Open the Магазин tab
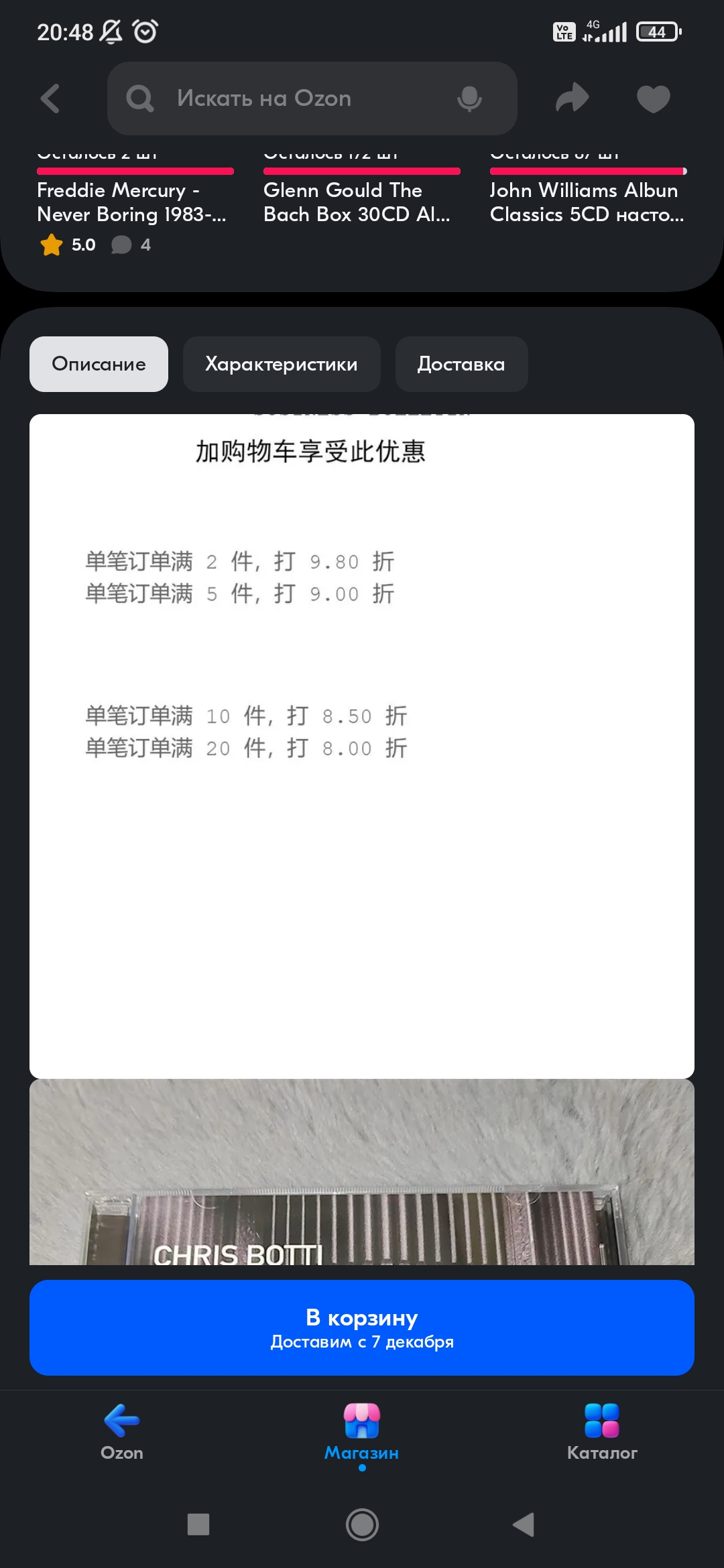The height and width of the screenshot is (1568, 724). pyautogui.click(x=362, y=1432)
